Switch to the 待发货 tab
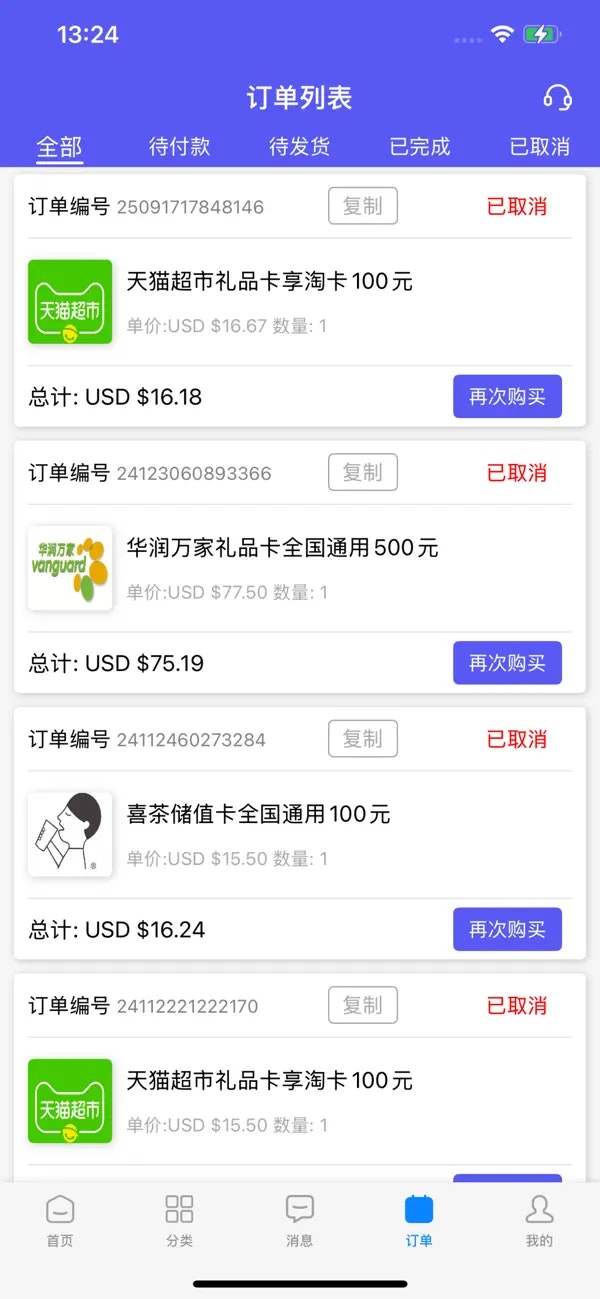Viewport: 600px width, 1299px height. point(299,147)
